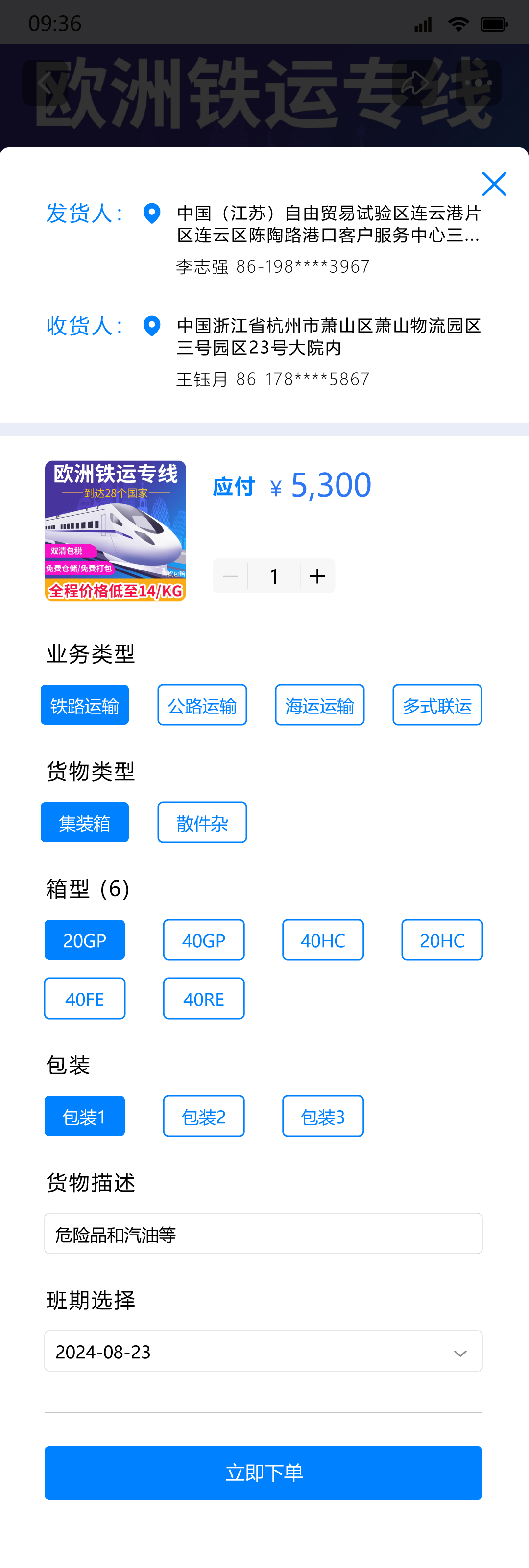Tap 立即下单 to place order
The image size is (529, 1568).
pos(264,1473)
